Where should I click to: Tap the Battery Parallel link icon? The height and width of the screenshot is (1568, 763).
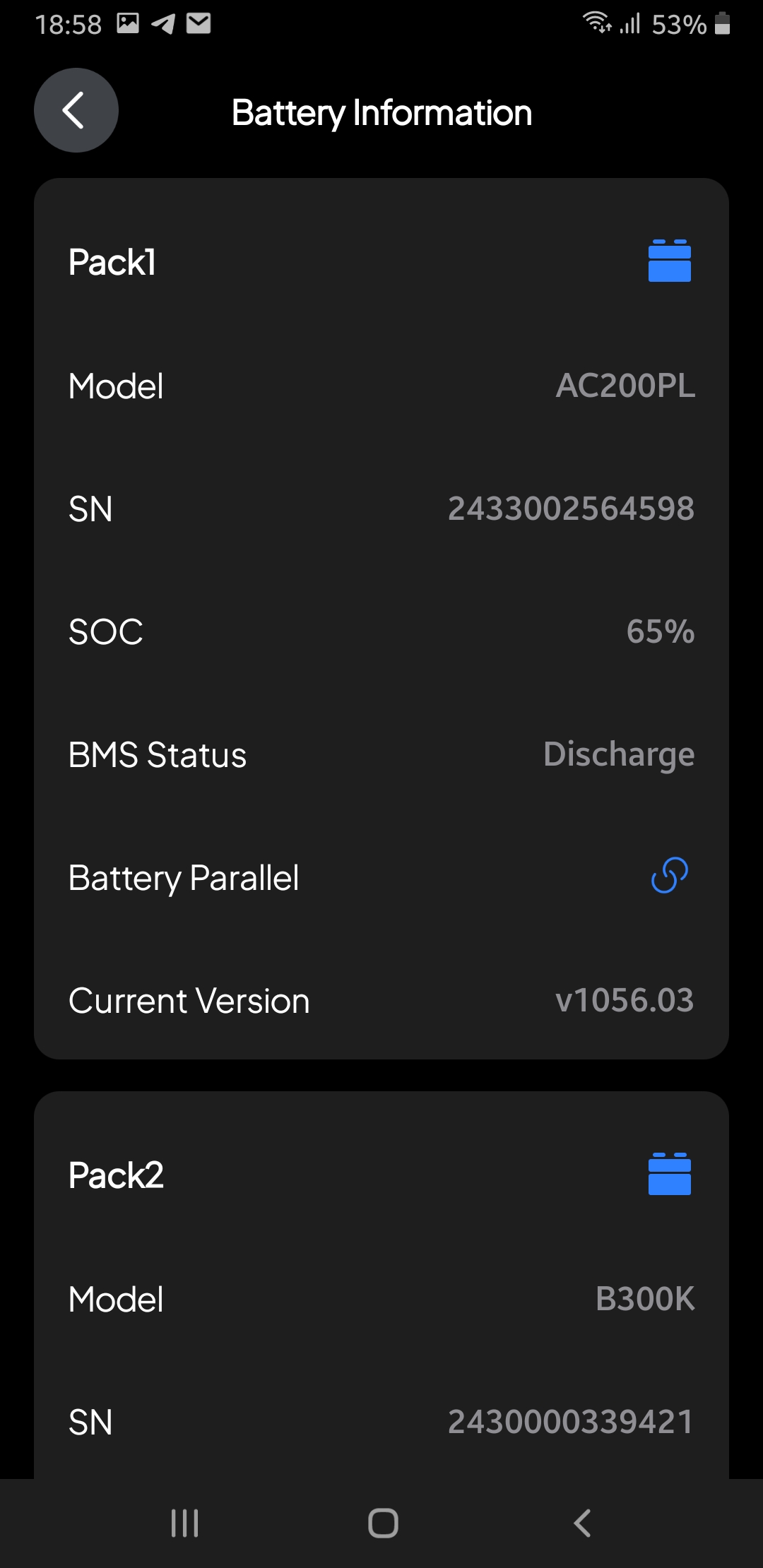coord(669,875)
